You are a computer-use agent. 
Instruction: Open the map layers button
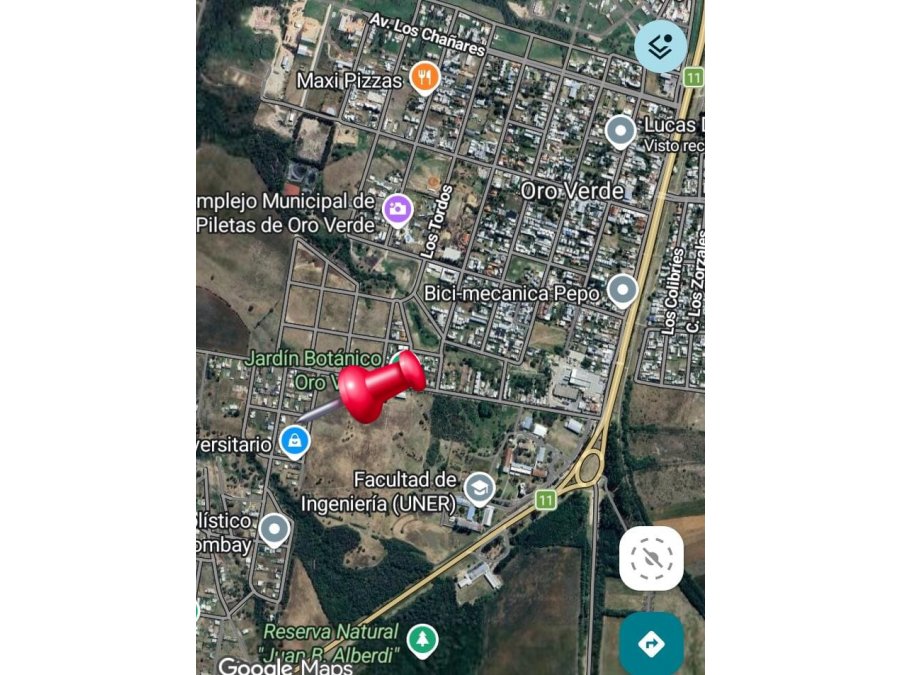660,46
